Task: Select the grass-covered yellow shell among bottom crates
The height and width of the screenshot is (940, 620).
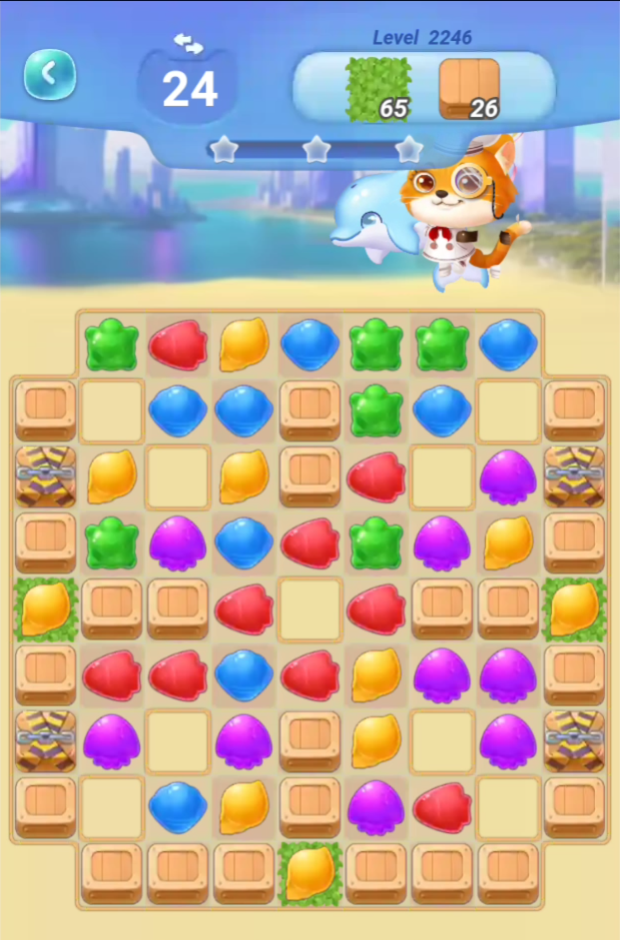Action: pos(310,873)
